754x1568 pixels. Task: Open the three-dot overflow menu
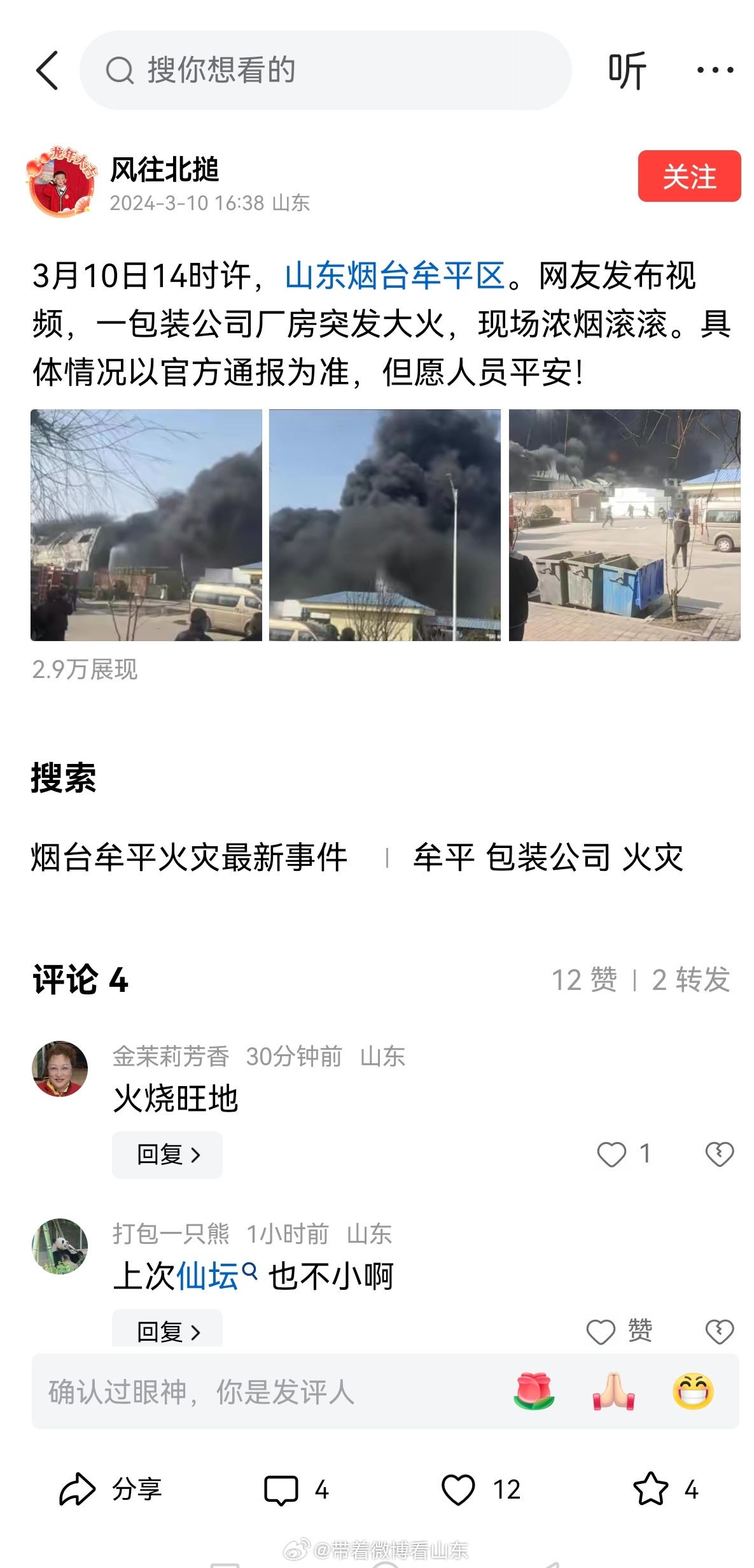pyautogui.click(x=715, y=70)
